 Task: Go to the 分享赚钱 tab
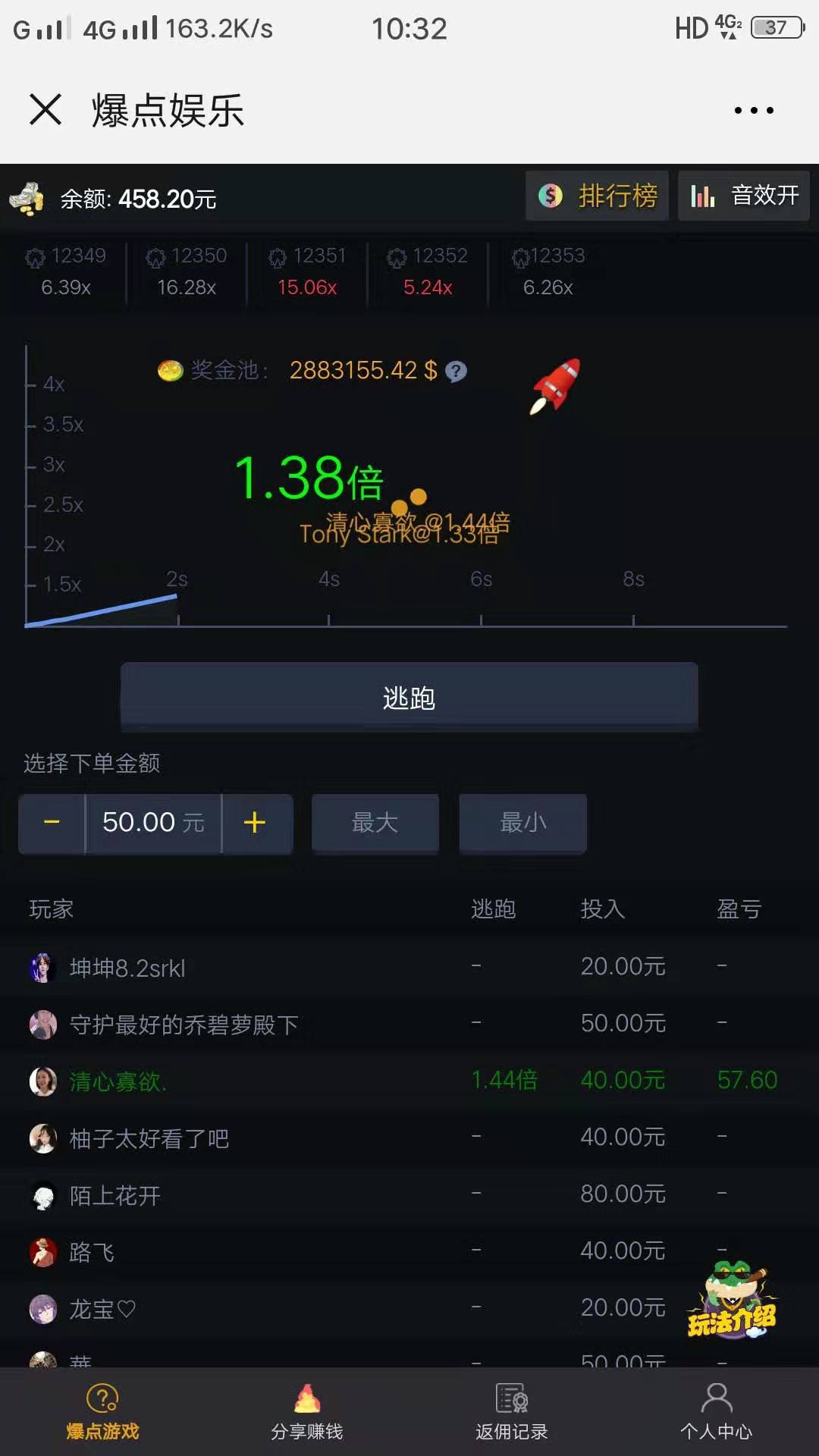307,1411
